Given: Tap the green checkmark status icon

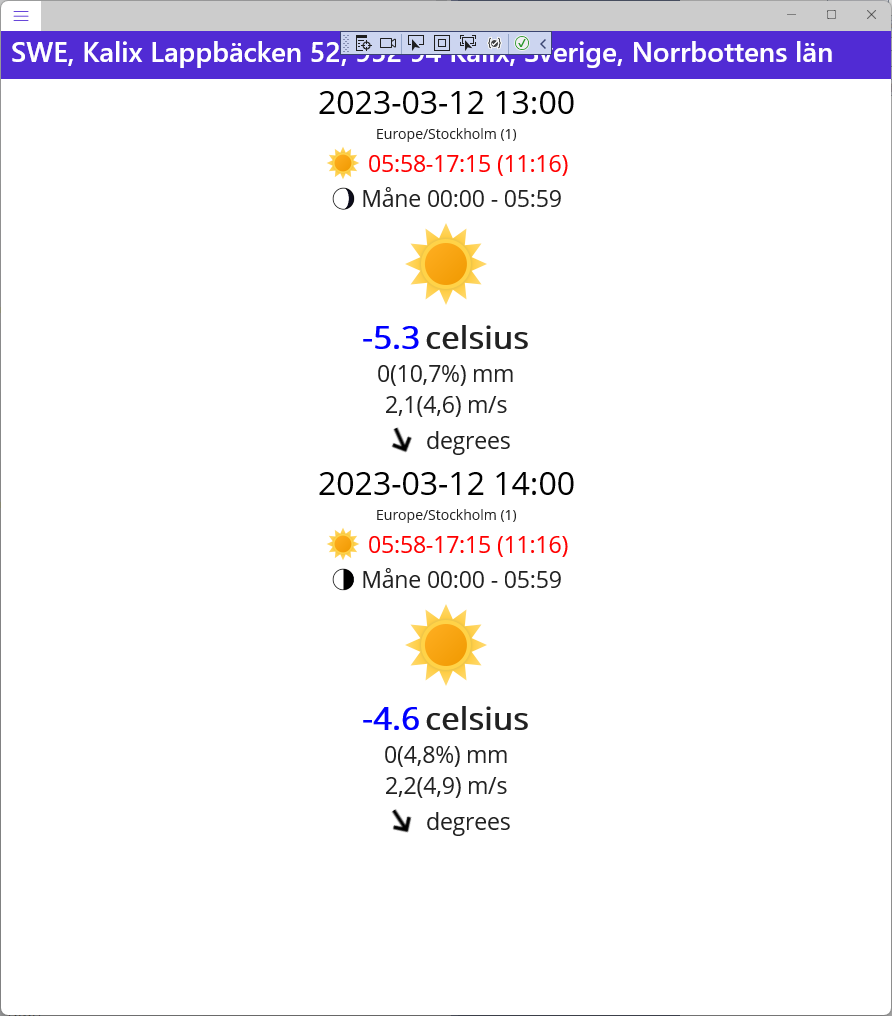Looking at the screenshot, I should point(521,43).
